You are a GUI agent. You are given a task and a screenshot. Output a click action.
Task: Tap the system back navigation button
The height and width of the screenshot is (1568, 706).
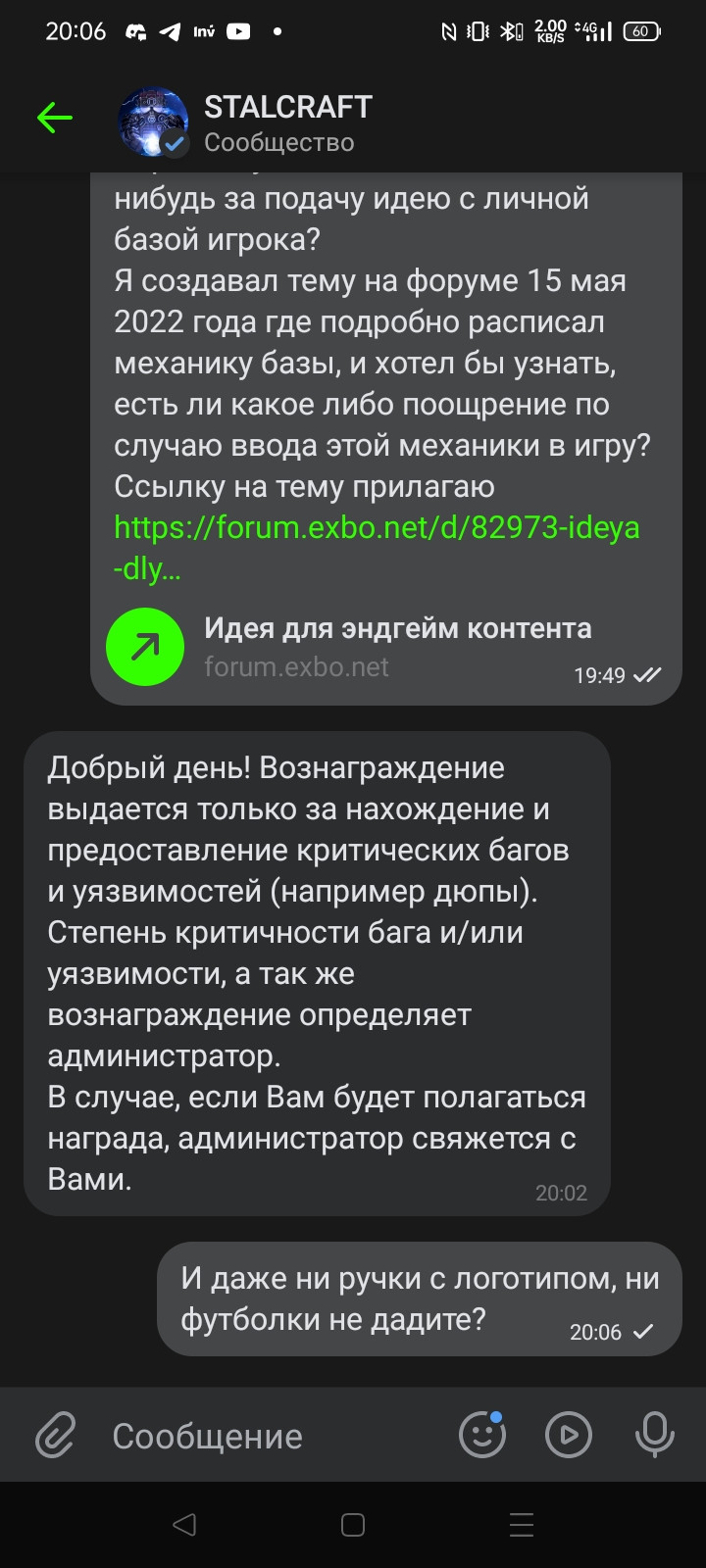[x=183, y=1525]
